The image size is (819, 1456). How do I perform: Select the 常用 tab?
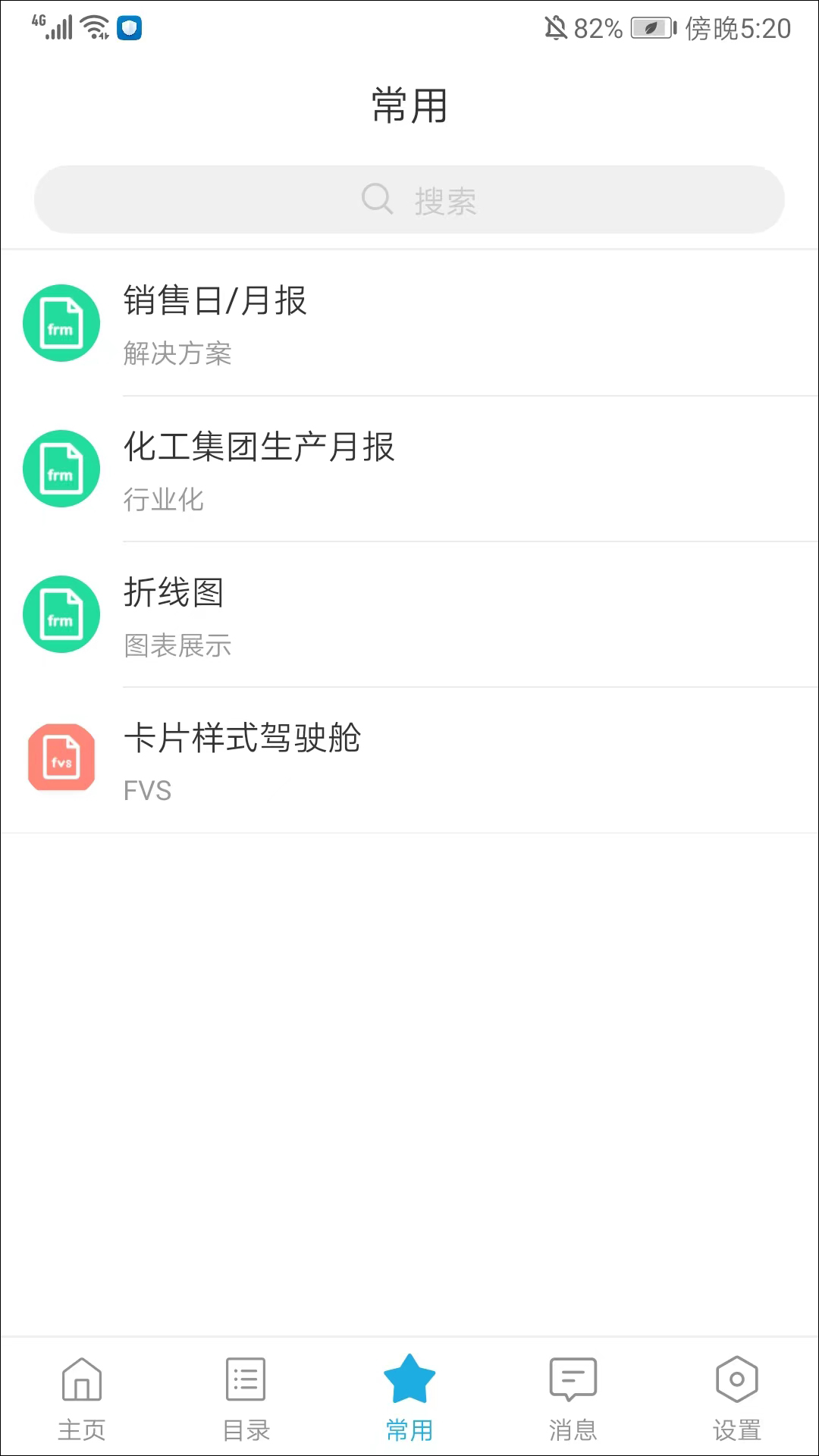[409, 1398]
